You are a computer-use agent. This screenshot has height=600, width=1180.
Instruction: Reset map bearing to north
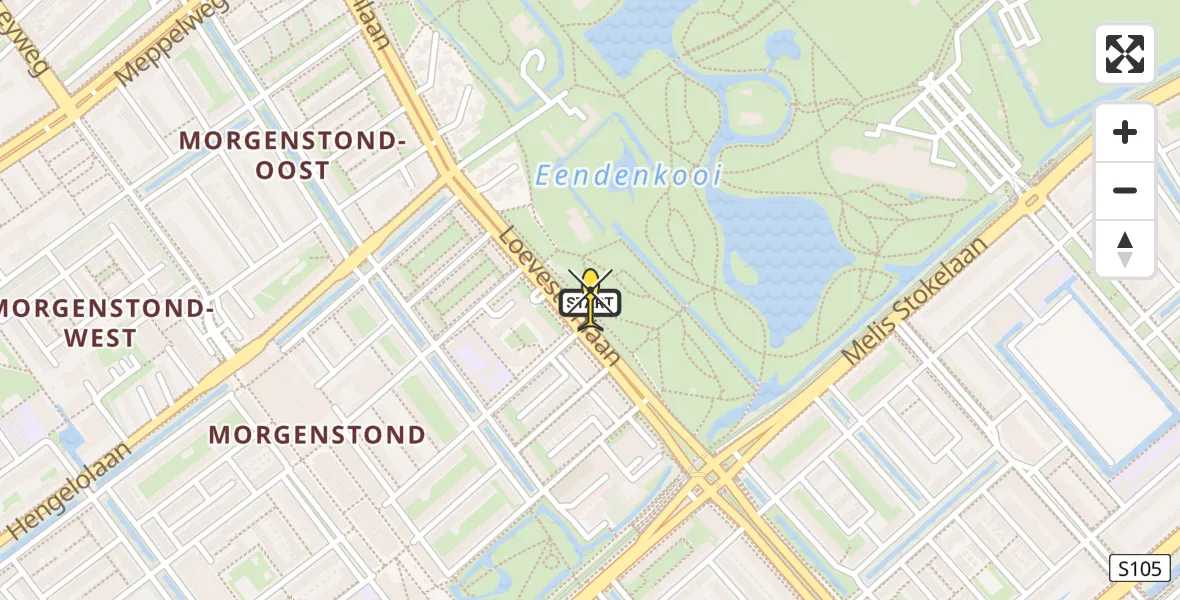(x=1125, y=248)
